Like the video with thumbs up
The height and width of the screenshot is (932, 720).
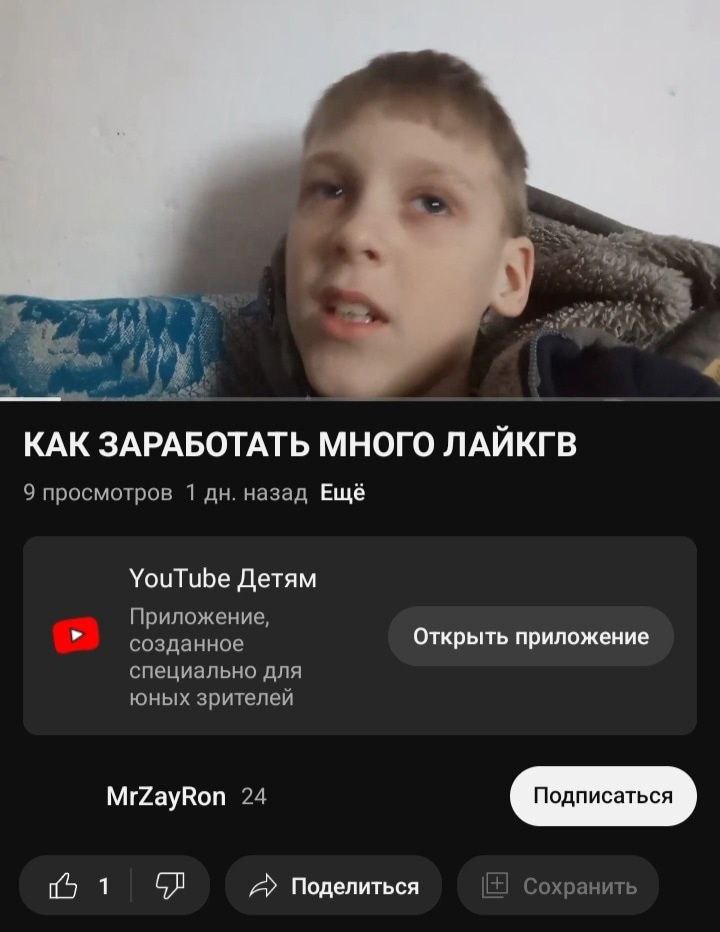coord(75,886)
